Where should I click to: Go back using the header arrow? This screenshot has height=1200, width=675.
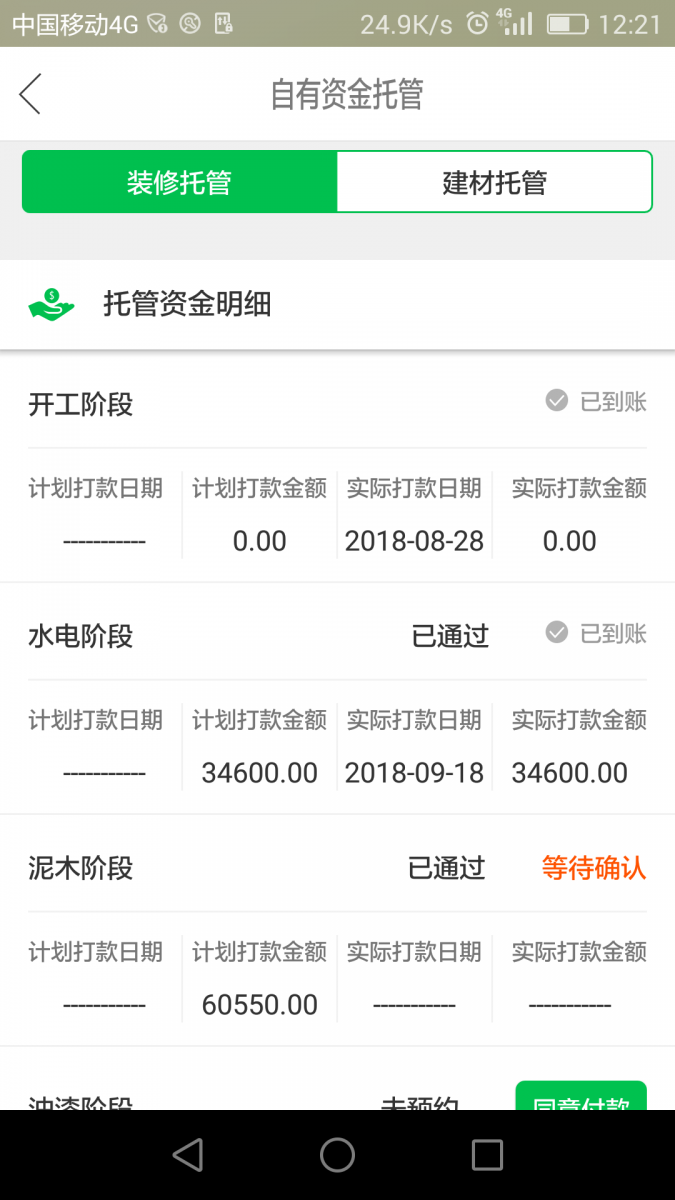tap(30, 95)
